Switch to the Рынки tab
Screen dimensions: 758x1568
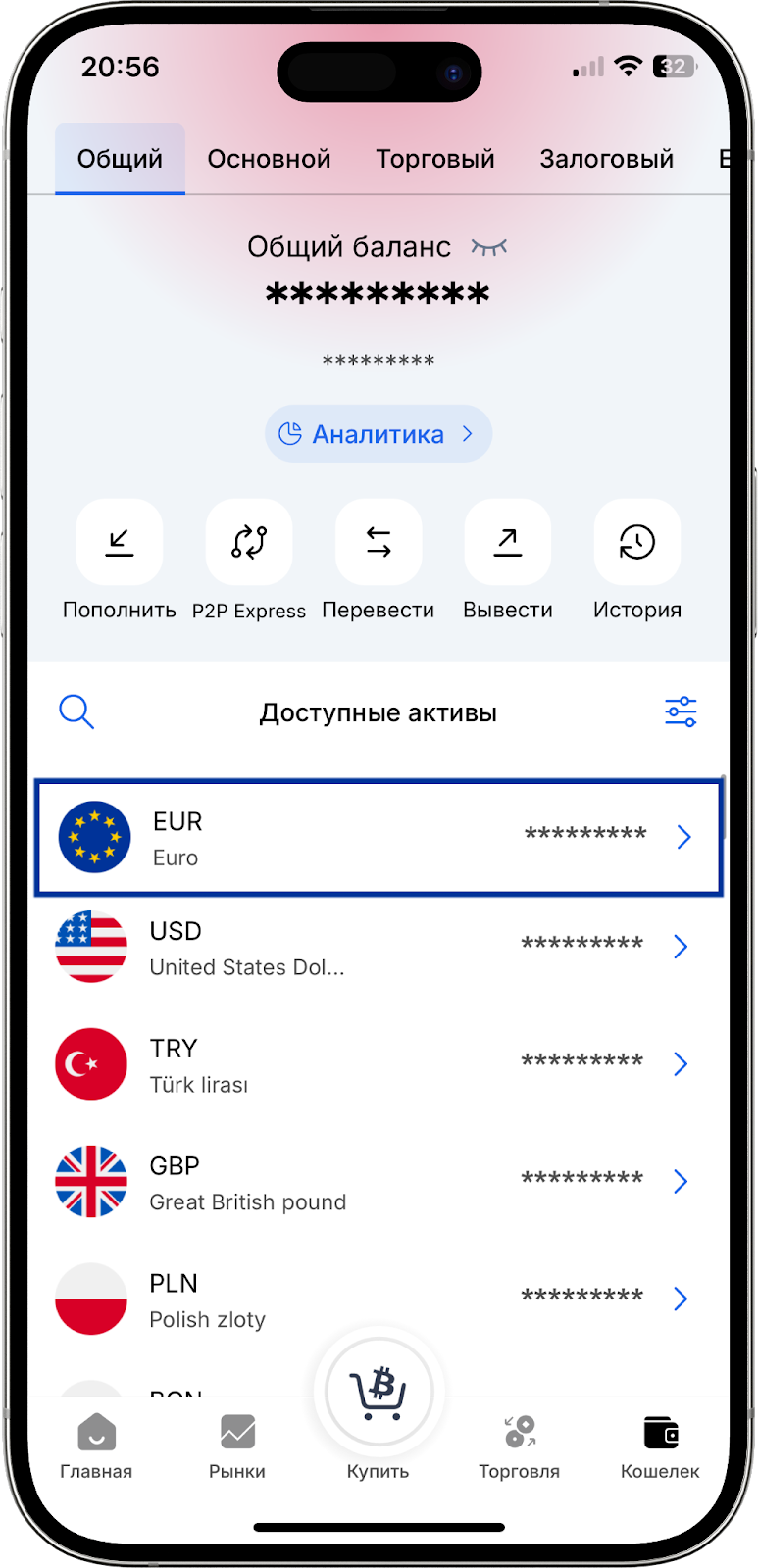tap(237, 1445)
